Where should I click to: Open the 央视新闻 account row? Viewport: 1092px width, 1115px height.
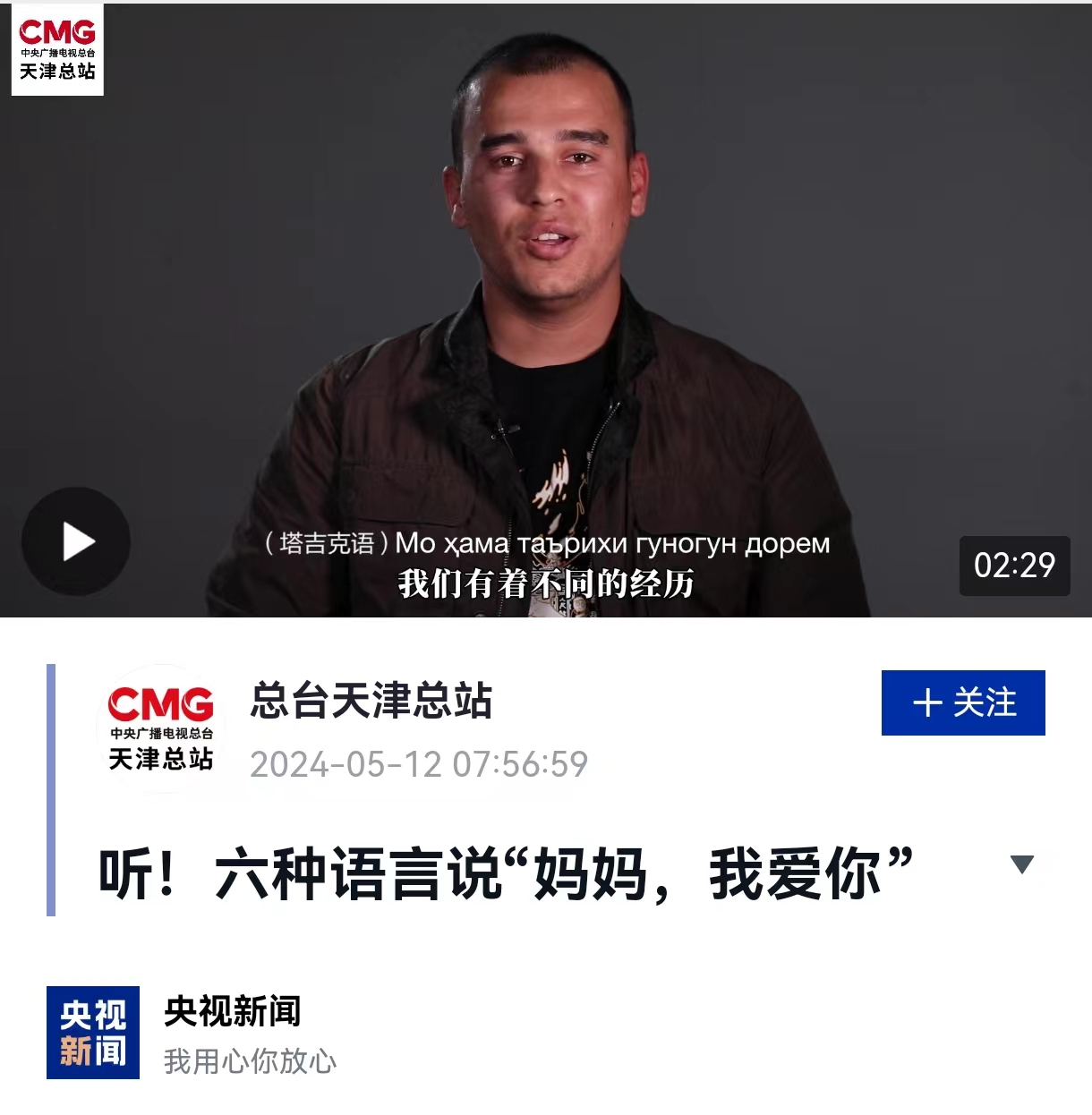coord(231,1034)
